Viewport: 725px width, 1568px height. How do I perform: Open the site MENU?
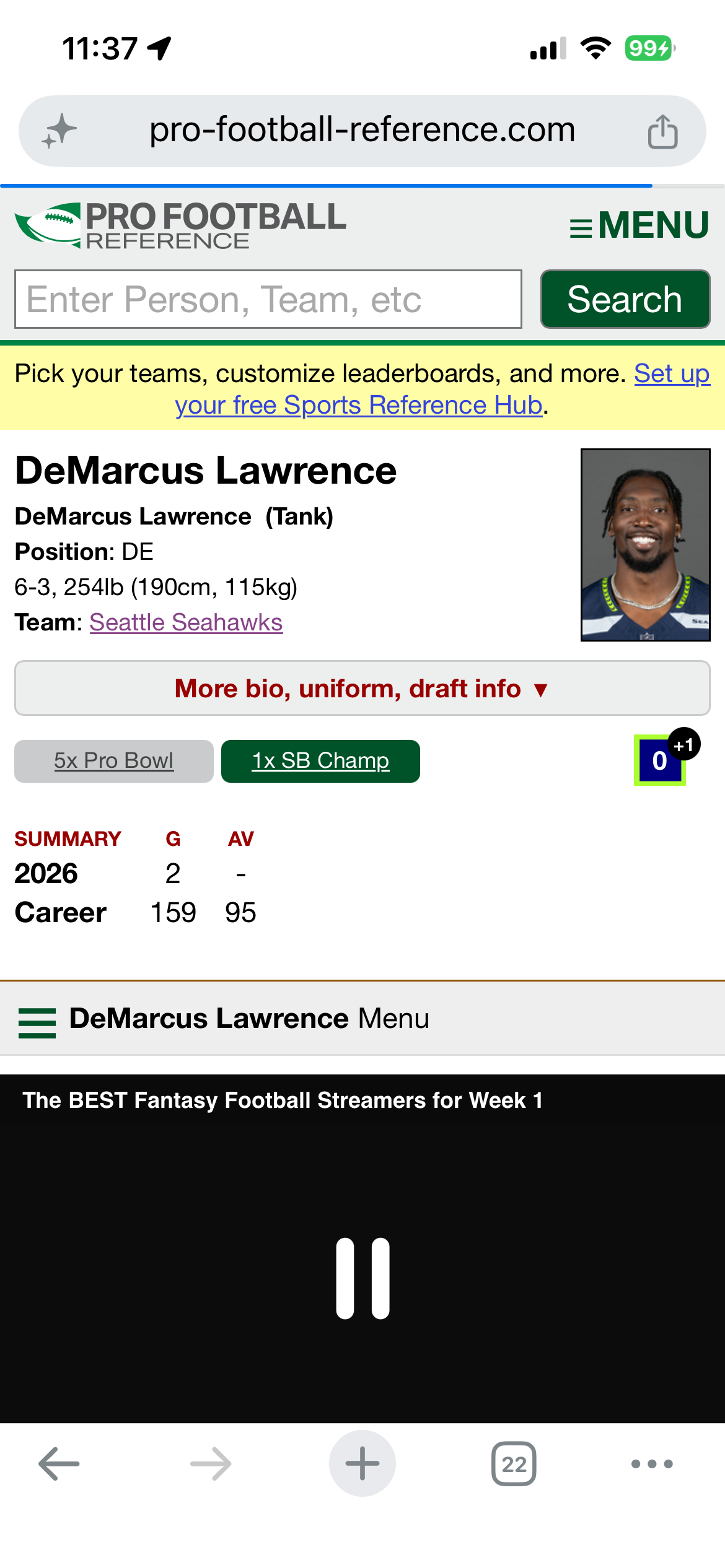coord(639,225)
